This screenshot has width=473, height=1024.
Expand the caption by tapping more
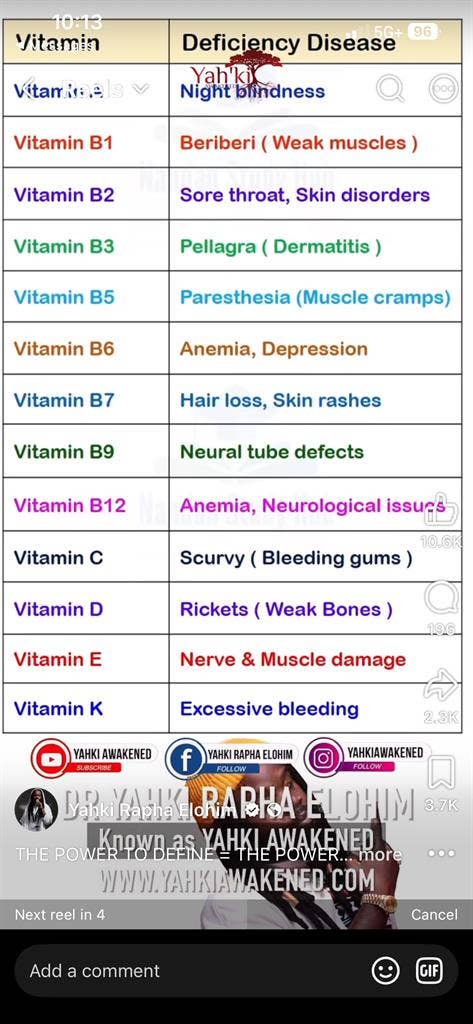click(x=380, y=854)
